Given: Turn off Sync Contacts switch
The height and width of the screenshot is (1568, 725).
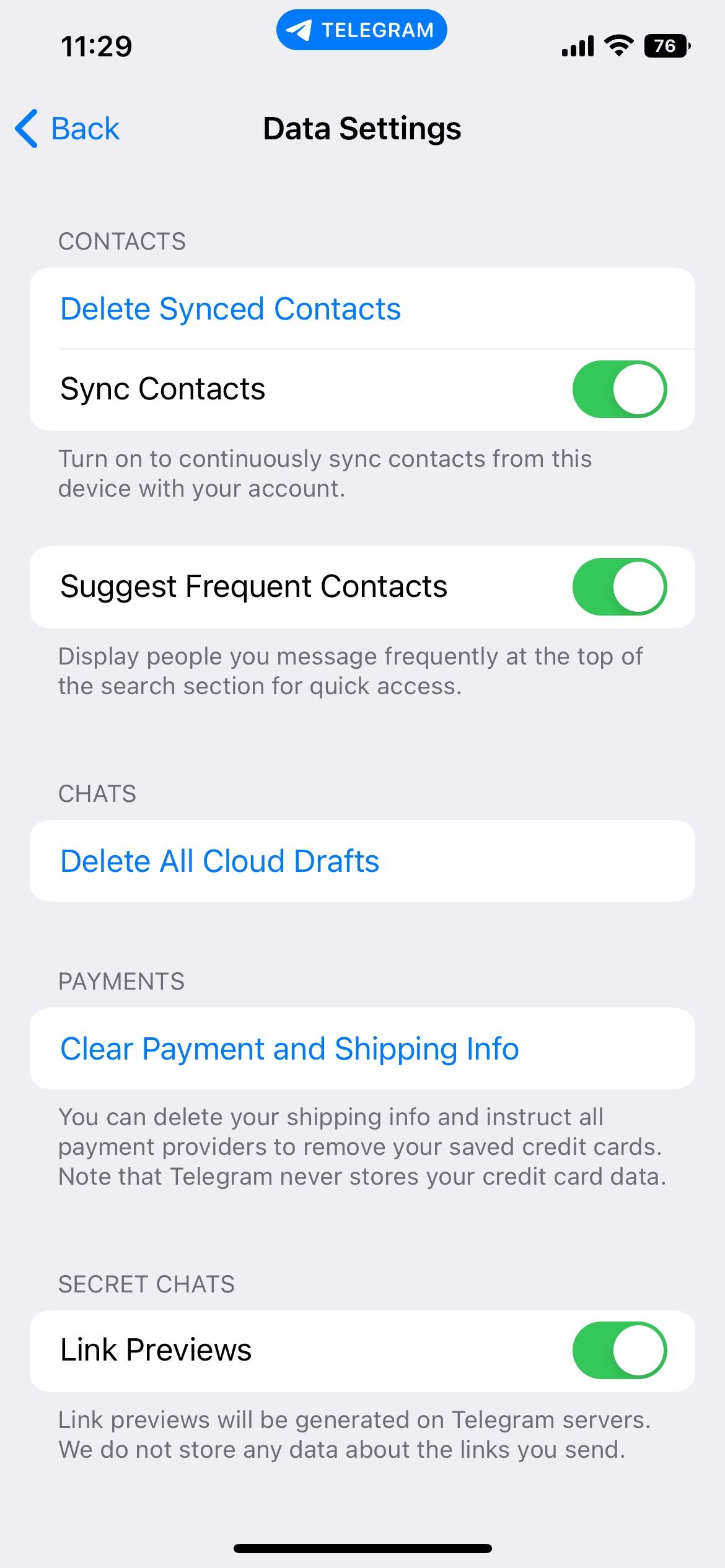Looking at the screenshot, I should point(620,389).
